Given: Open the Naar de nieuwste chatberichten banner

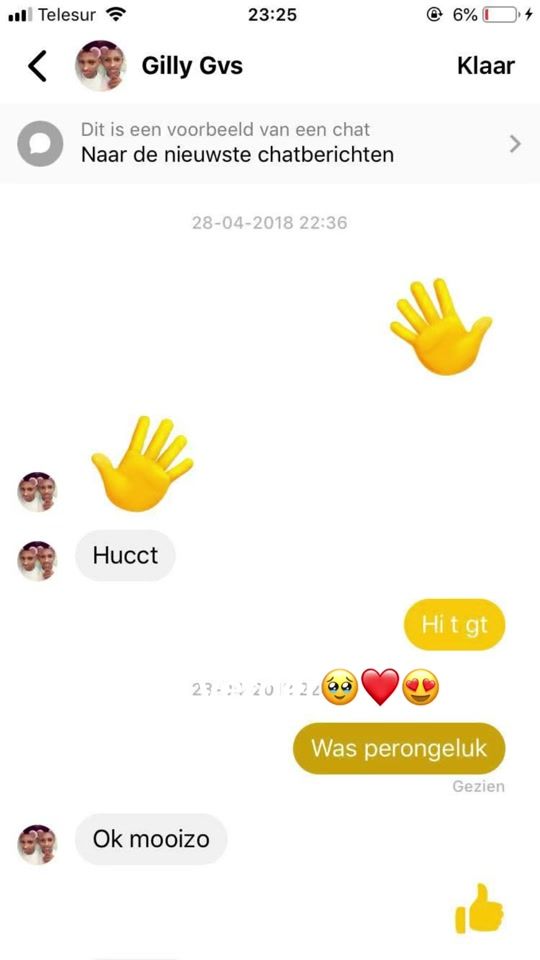Looking at the screenshot, I should click(270, 143).
